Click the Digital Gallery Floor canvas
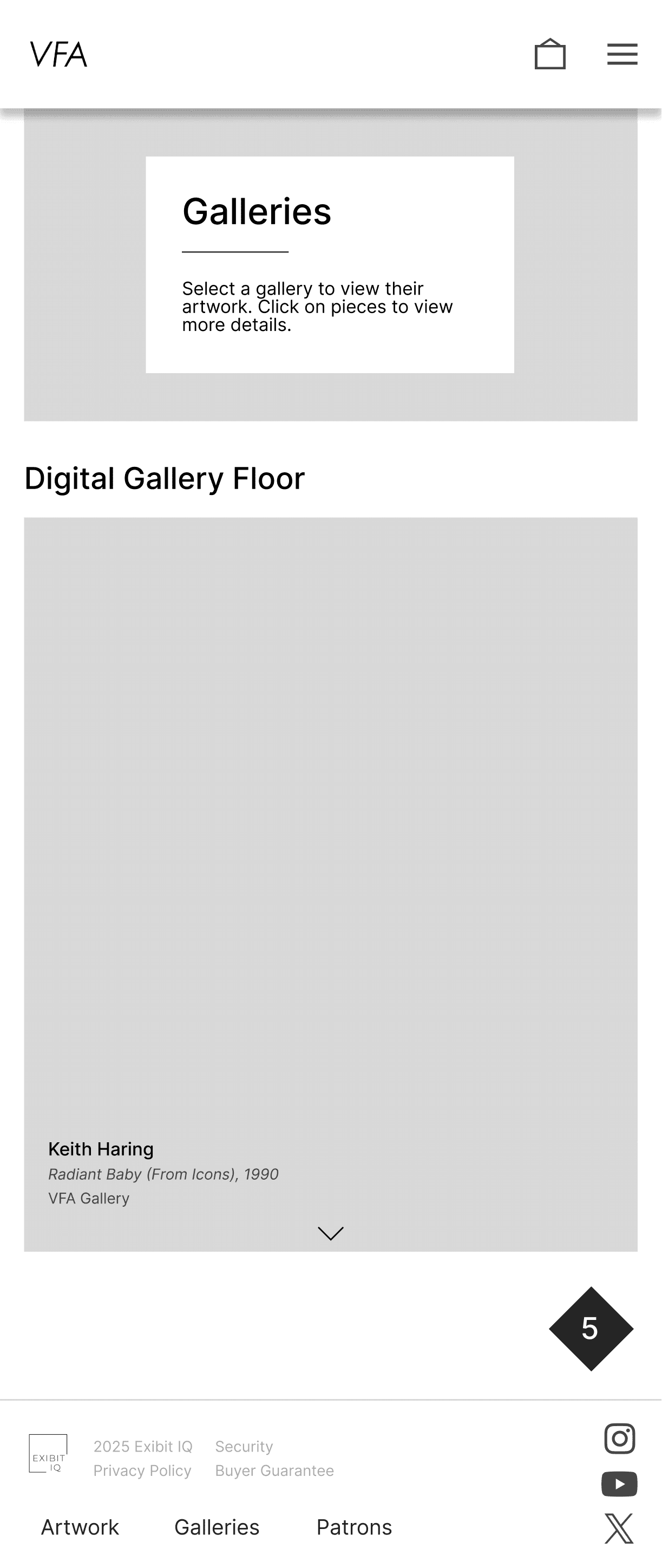 coord(330,852)
